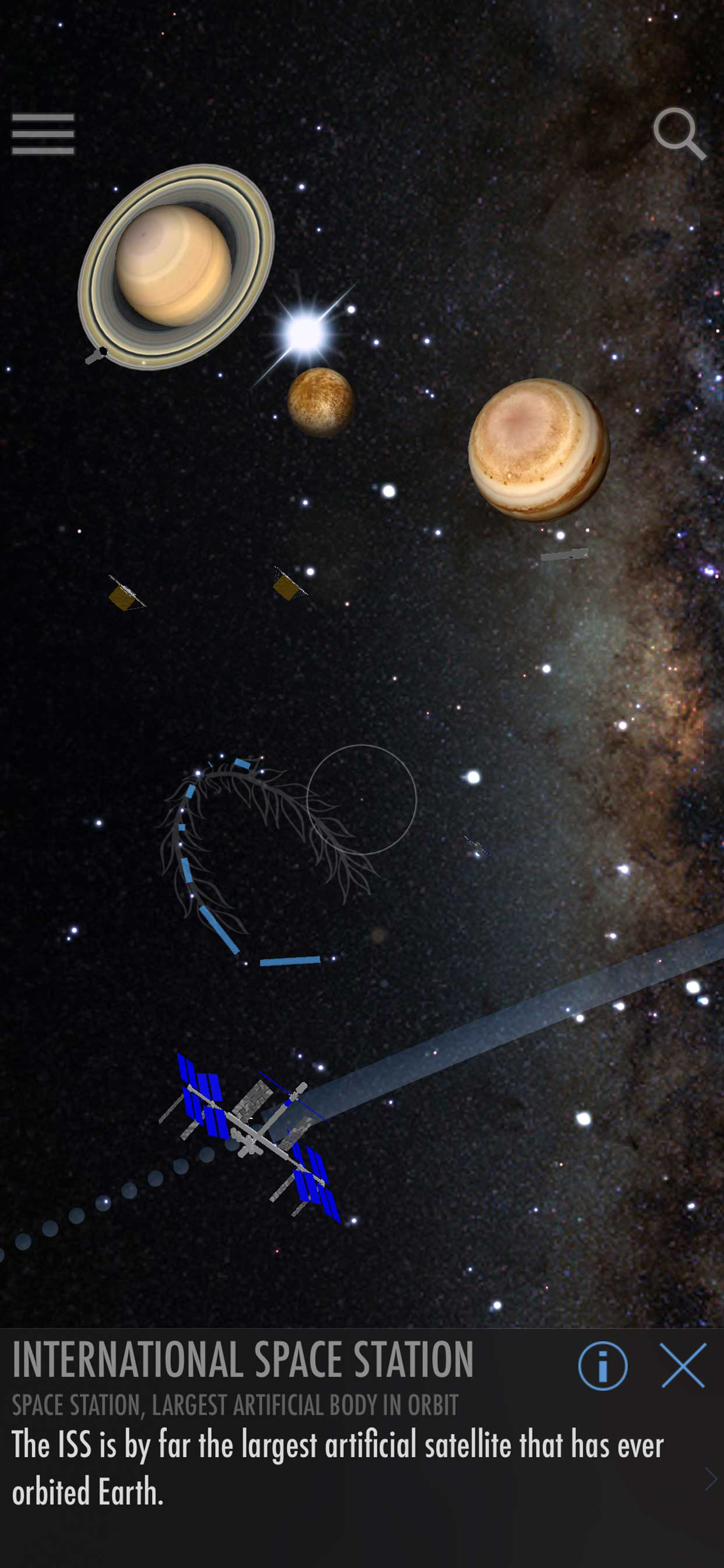Expand the ISS description chevron
The width and height of the screenshot is (724, 1568).
point(710,1479)
